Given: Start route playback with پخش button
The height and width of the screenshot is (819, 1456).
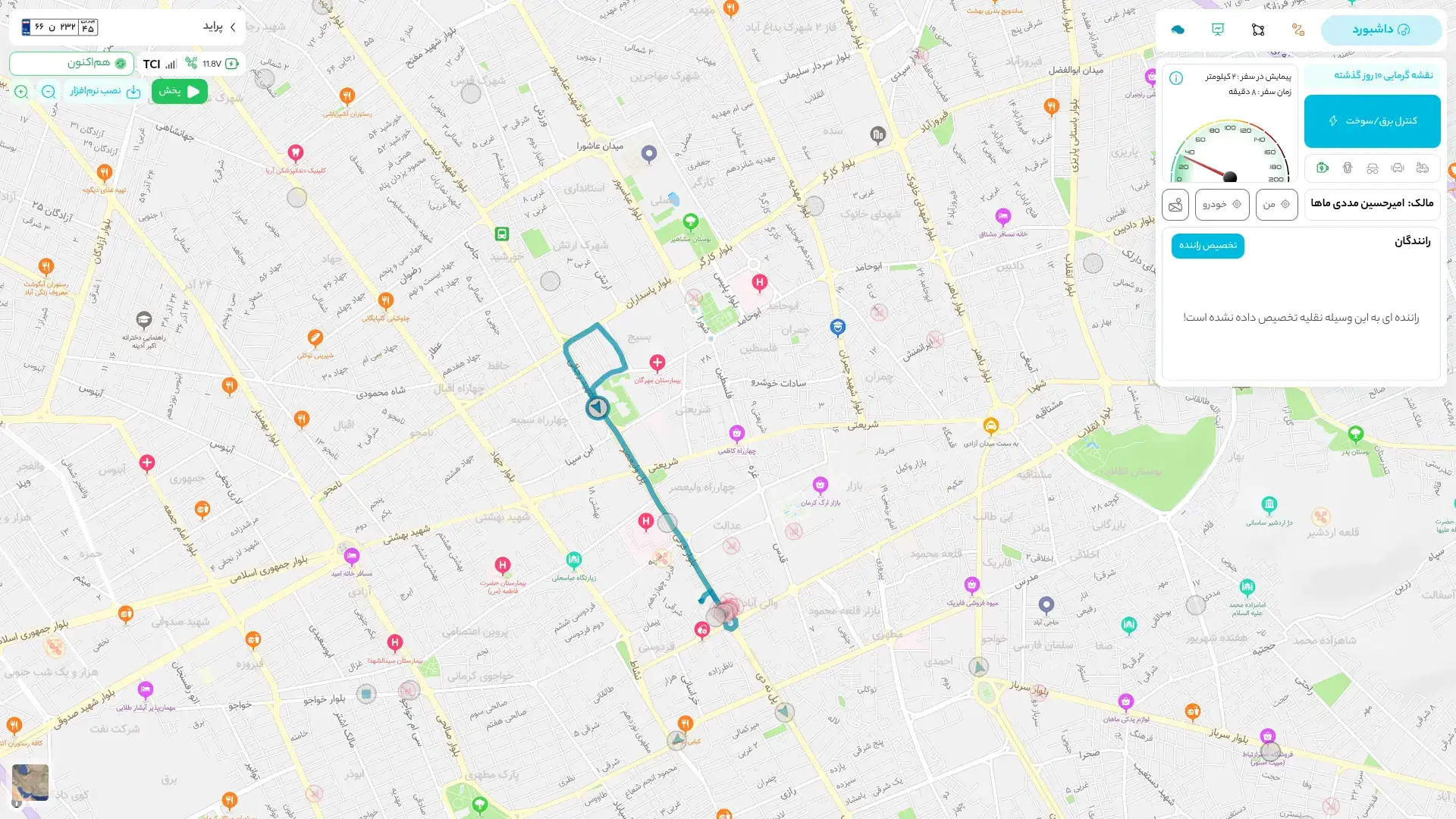Looking at the screenshot, I should click(x=180, y=91).
